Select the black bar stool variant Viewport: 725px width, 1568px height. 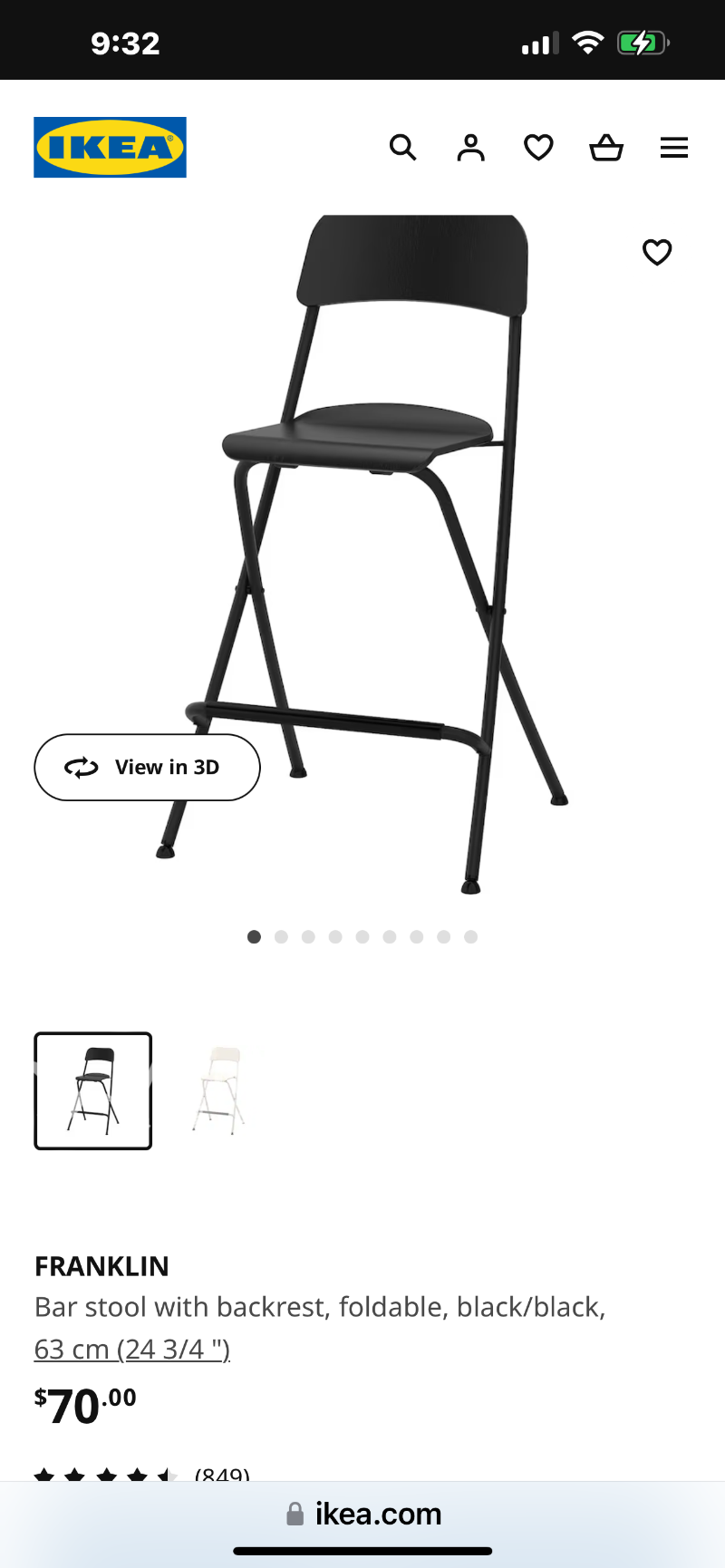click(x=93, y=1090)
